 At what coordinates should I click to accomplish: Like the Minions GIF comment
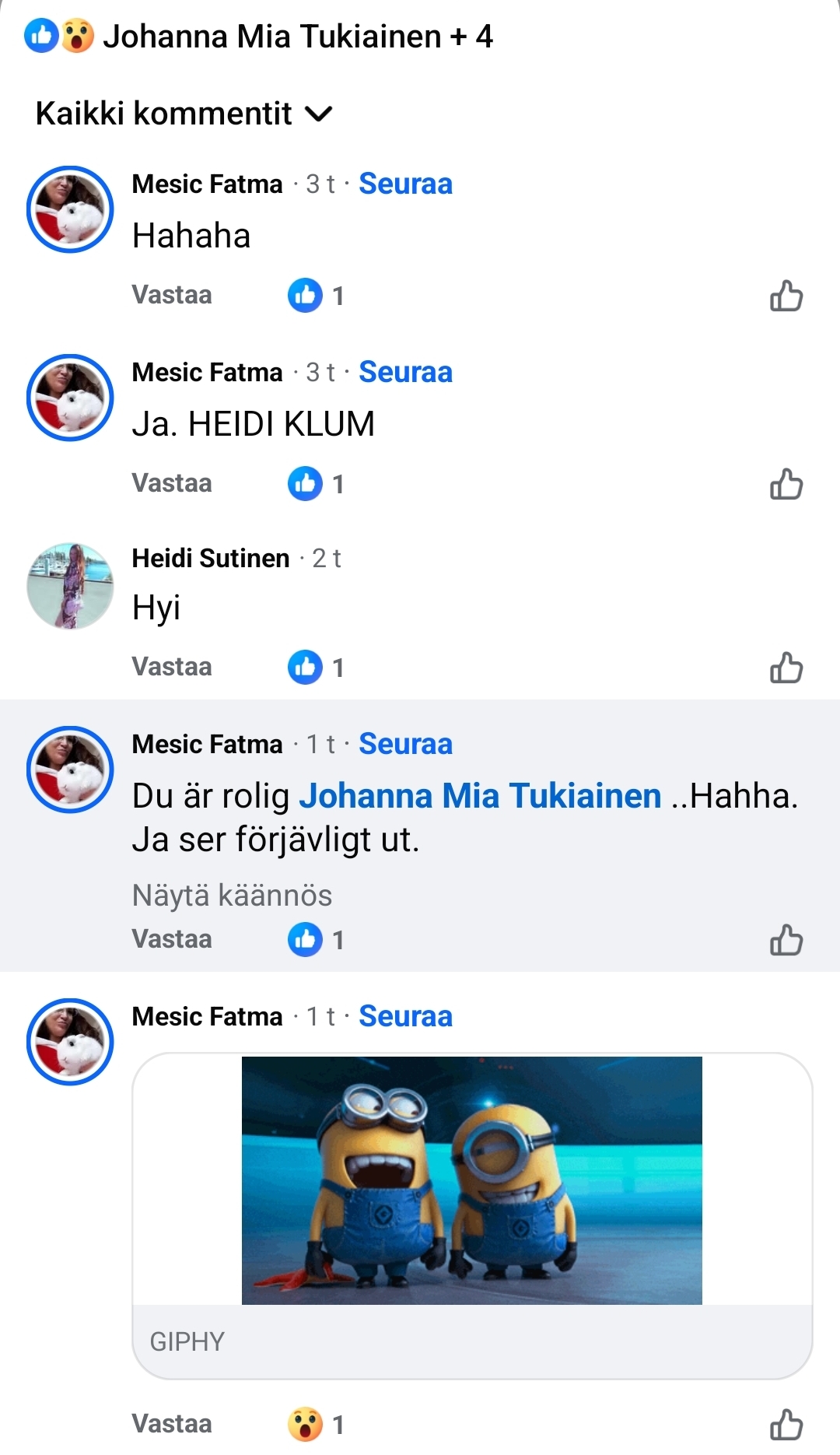786,1425
